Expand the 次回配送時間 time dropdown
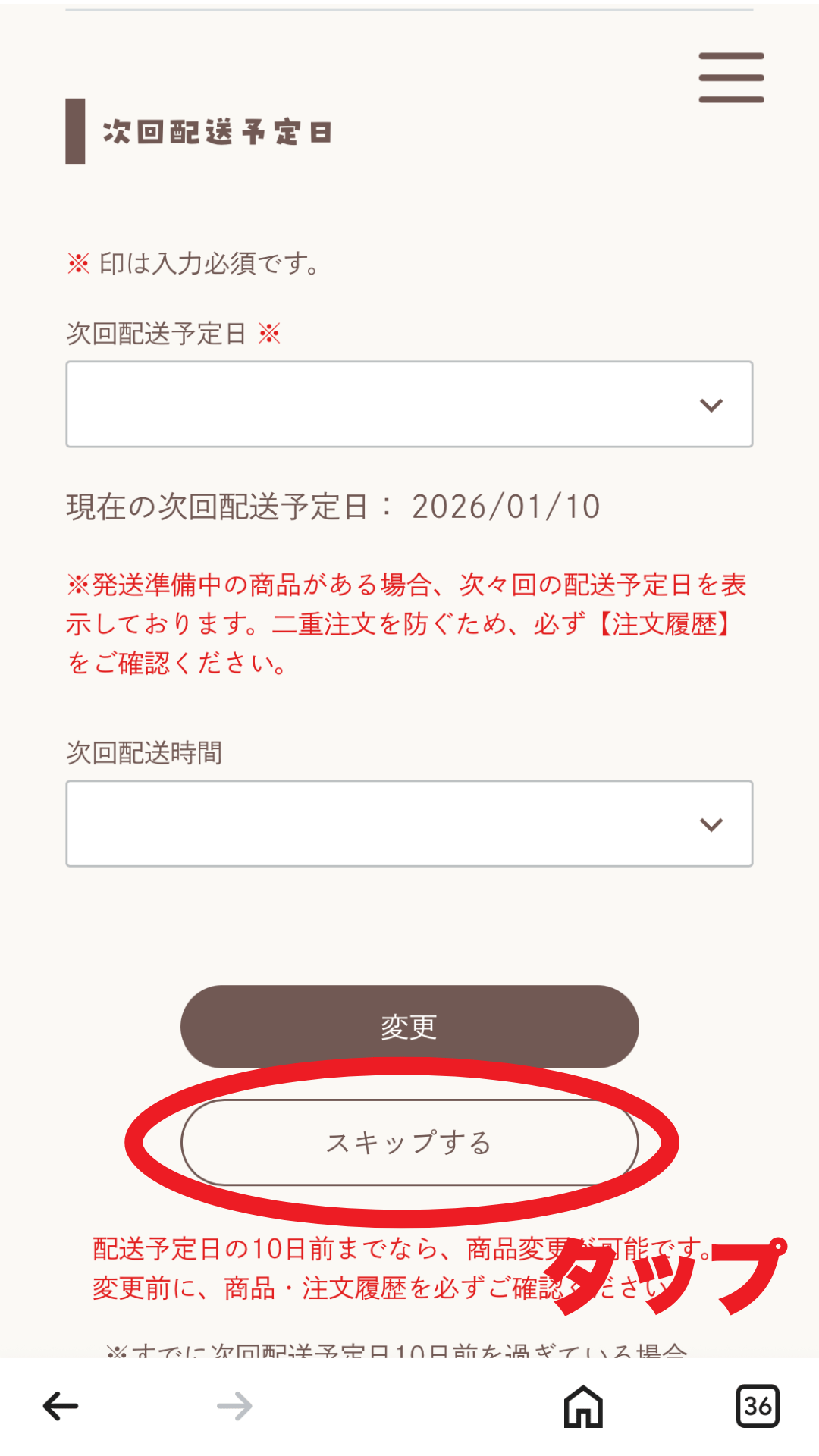This screenshot has height=1456, width=819. pos(409,824)
